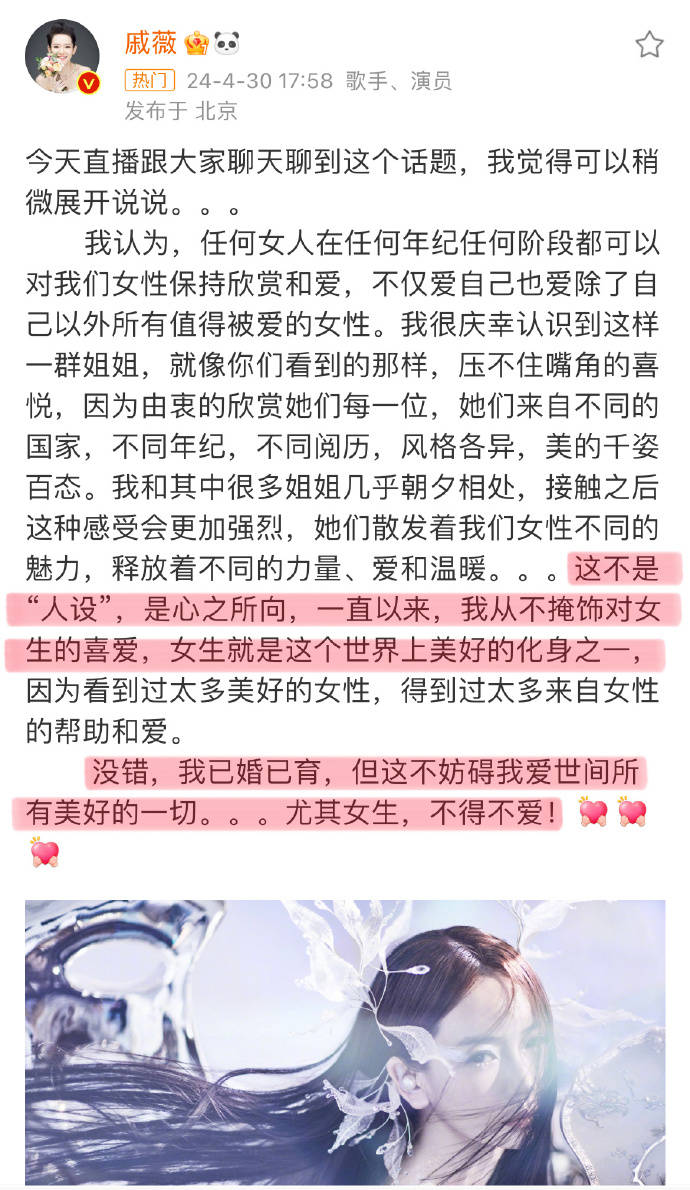Open 戚薇's profile avatar
Image resolution: width=690 pixels, height=1190 pixels.
(x=62, y=56)
